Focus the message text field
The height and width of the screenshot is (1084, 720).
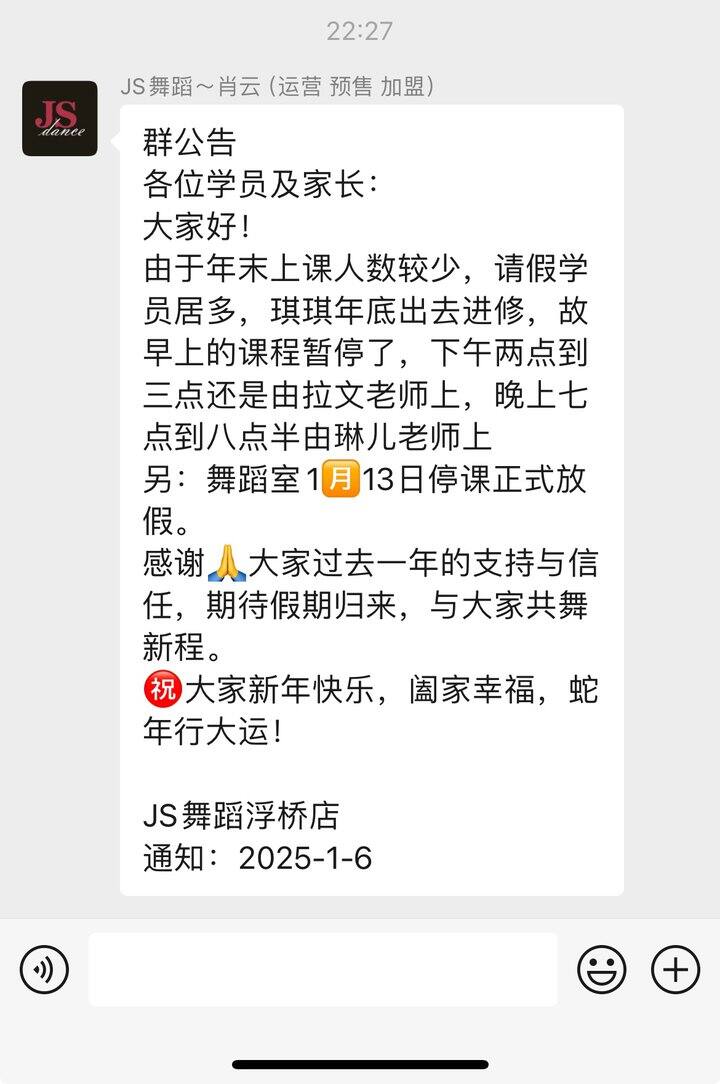pos(322,969)
